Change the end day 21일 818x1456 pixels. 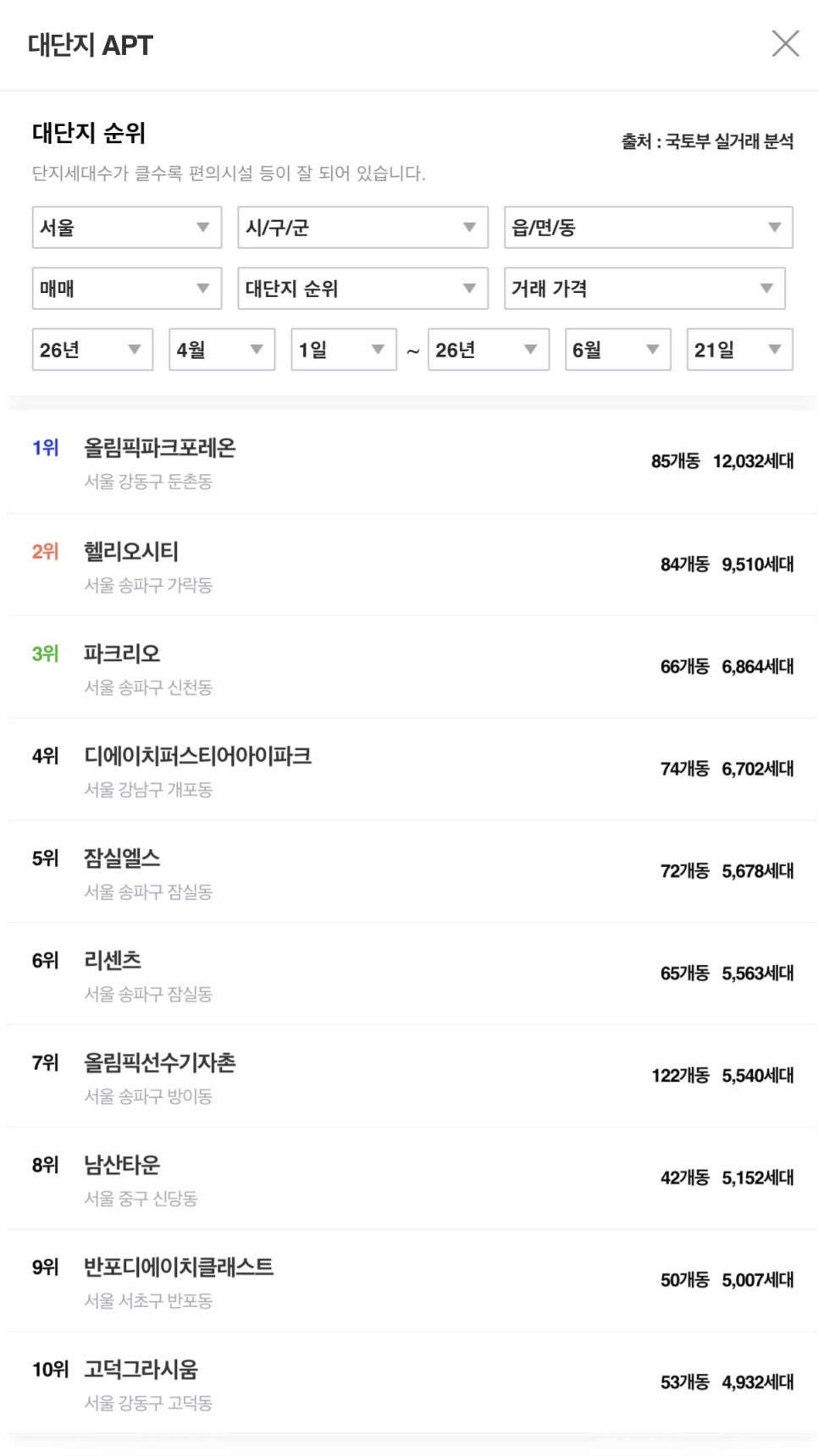tap(739, 350)
